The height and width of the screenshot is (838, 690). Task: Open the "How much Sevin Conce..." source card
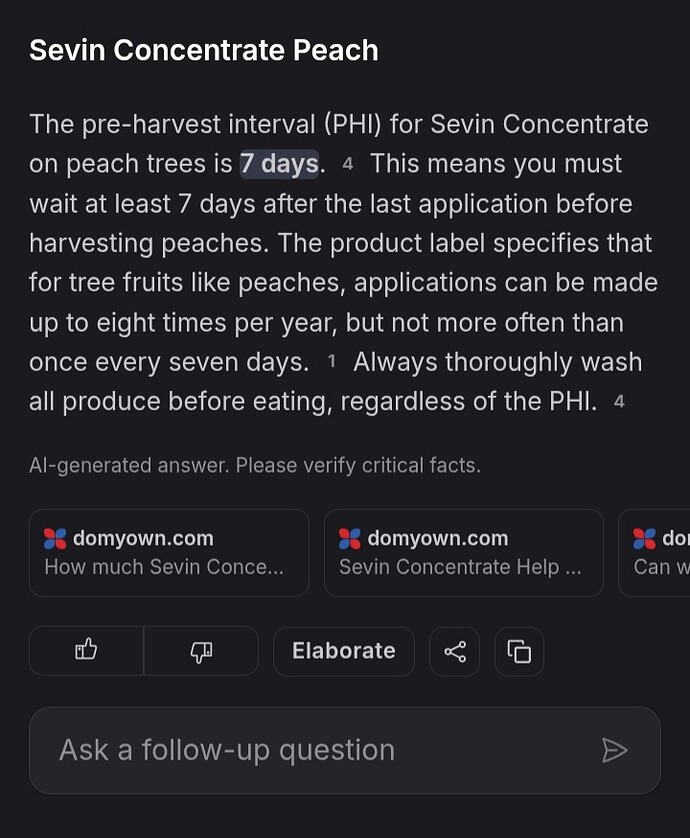tap(168, 552)
